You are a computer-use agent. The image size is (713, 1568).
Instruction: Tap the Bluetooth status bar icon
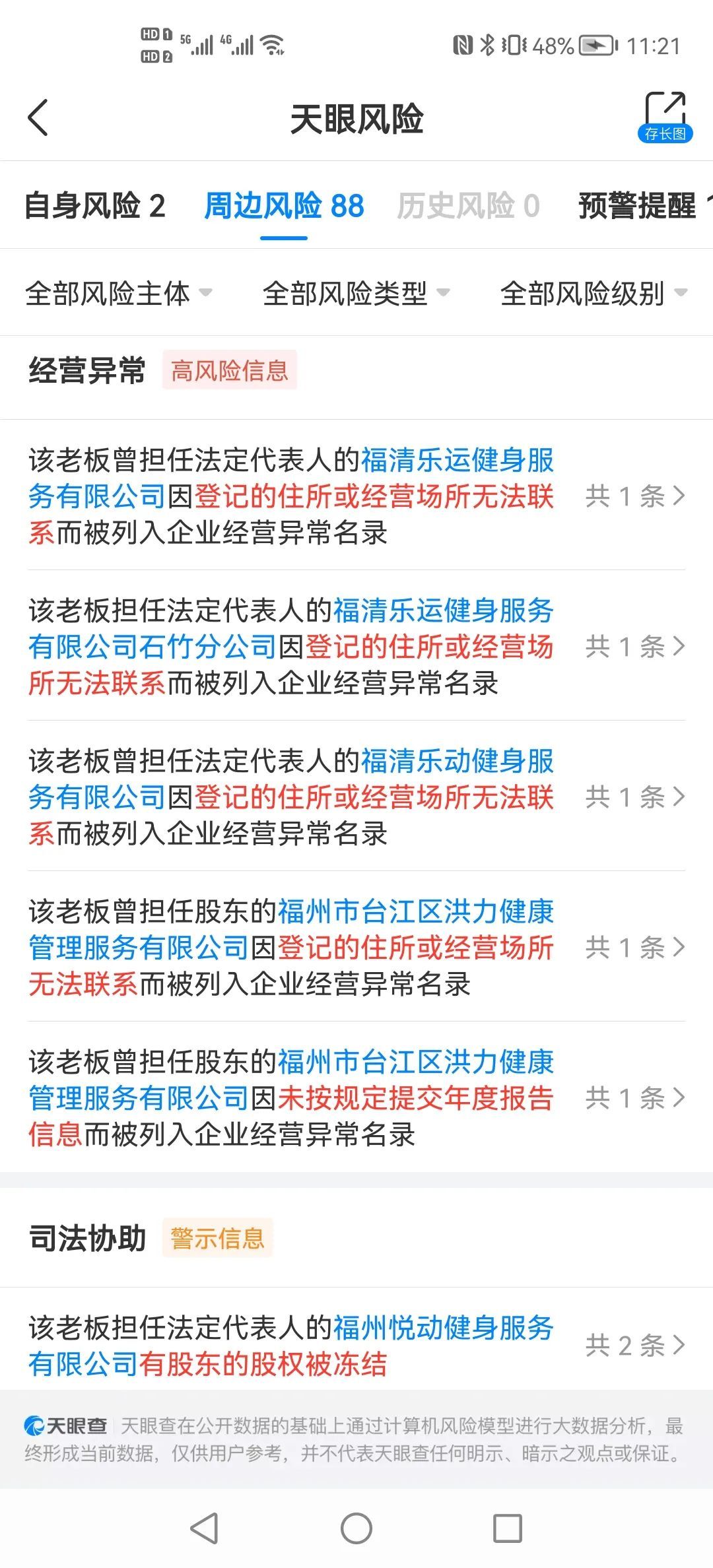[x=488, y=45]
